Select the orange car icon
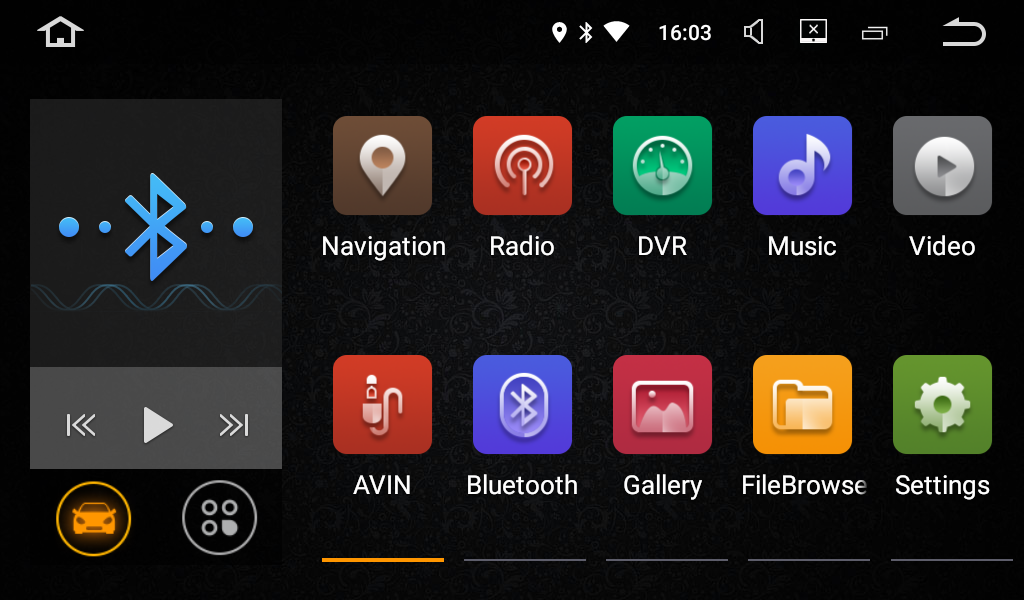The image size is (1024, 600). [x=94, y=518]
